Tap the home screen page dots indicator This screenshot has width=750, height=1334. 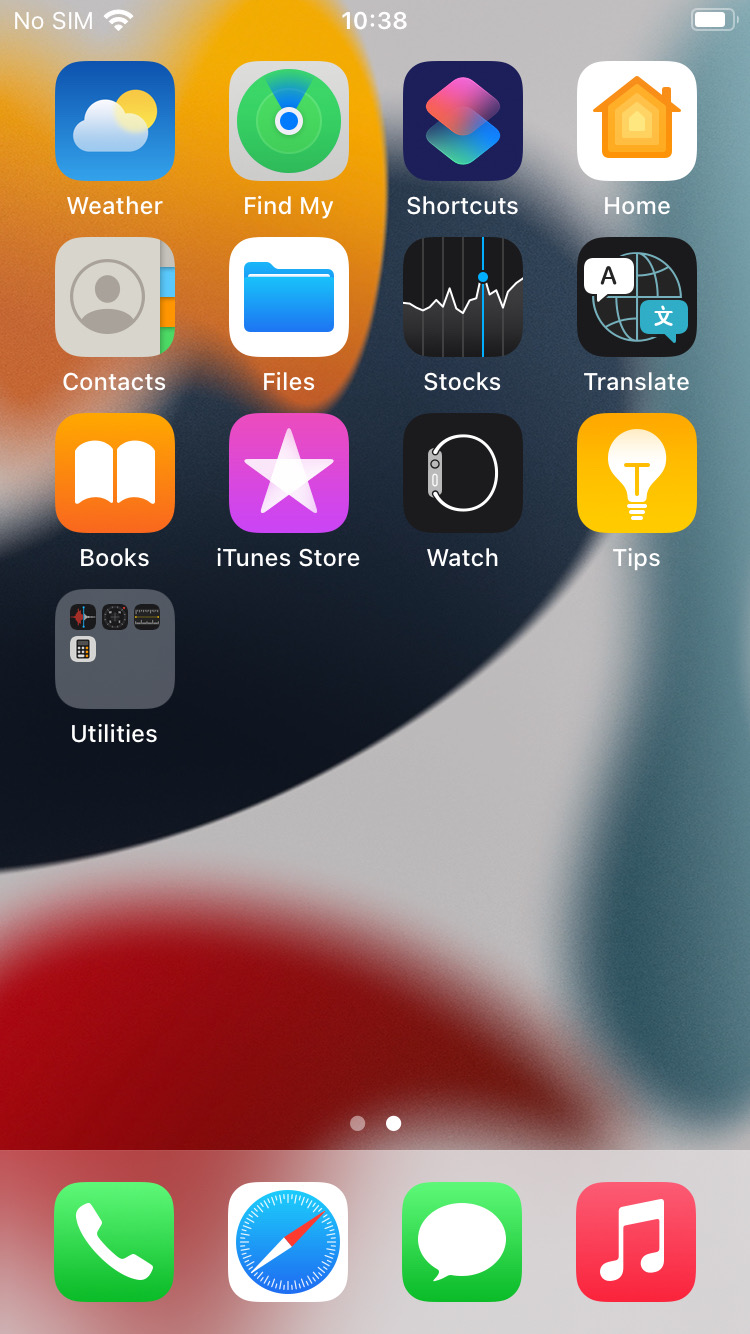(375, 1123)
